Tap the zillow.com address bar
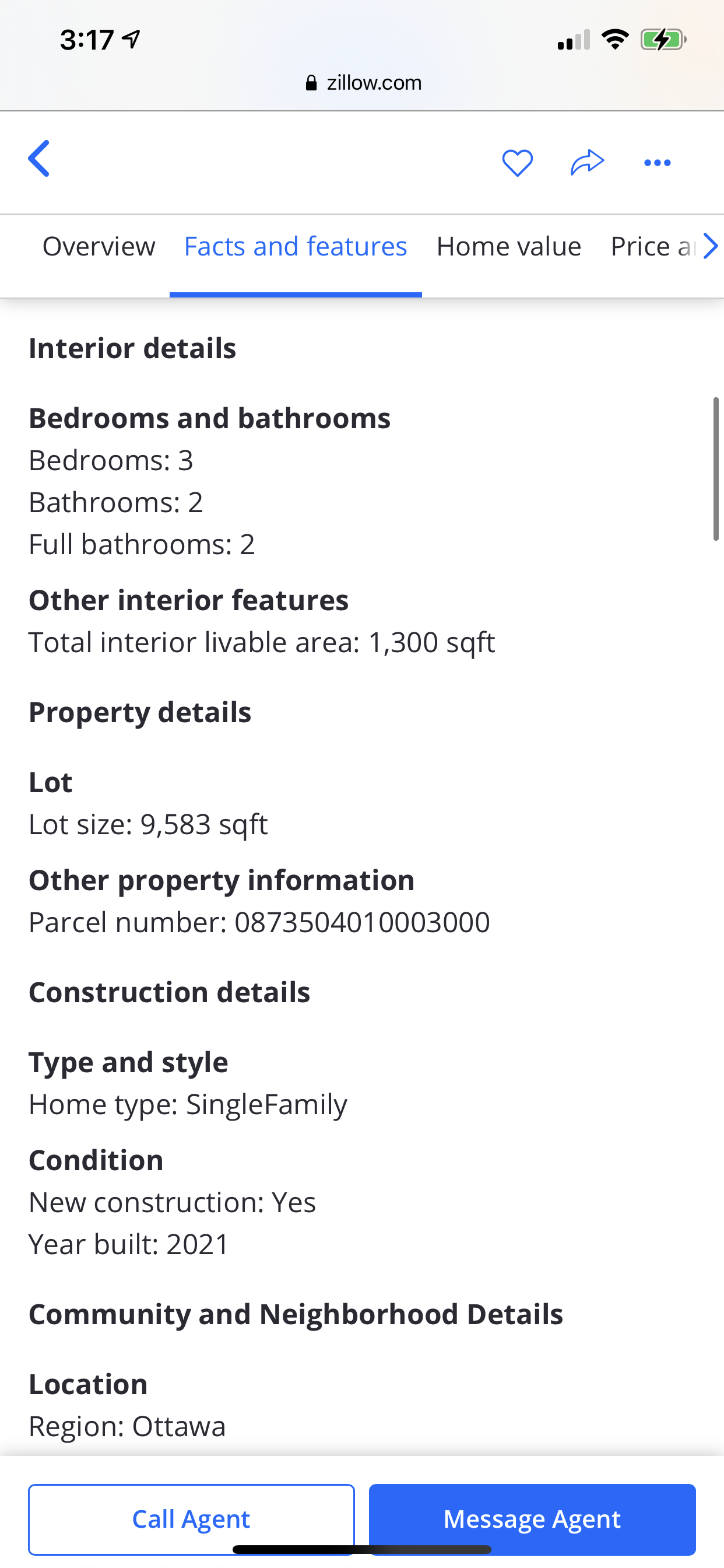 point(363,83)
